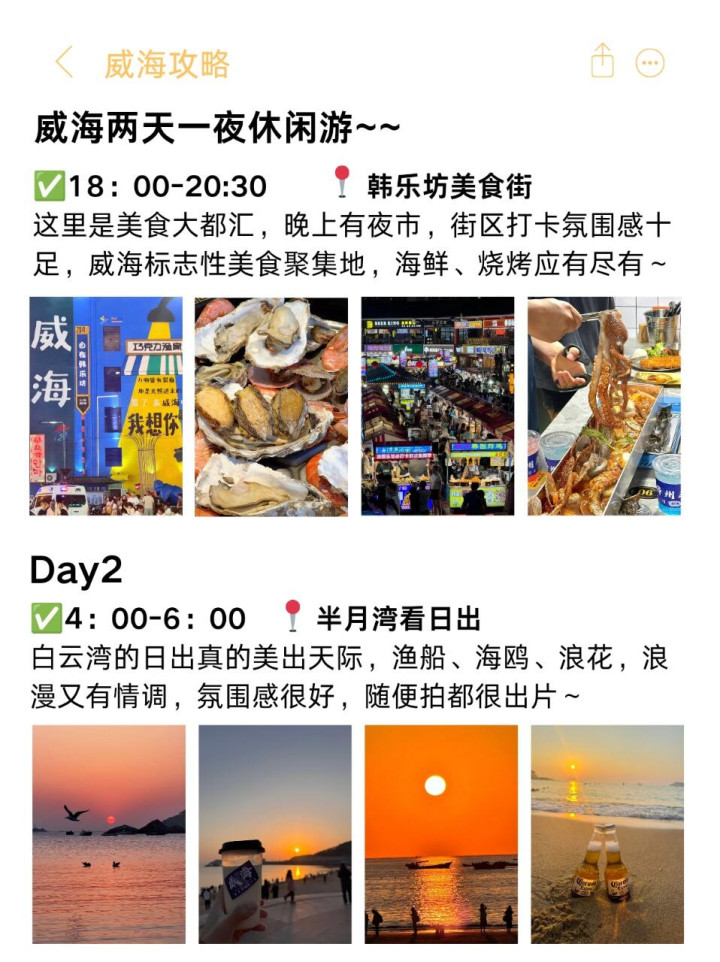Open the 威海 neon street sign photo
This screenshot has width=720, height=962.
tap(106, 406)
